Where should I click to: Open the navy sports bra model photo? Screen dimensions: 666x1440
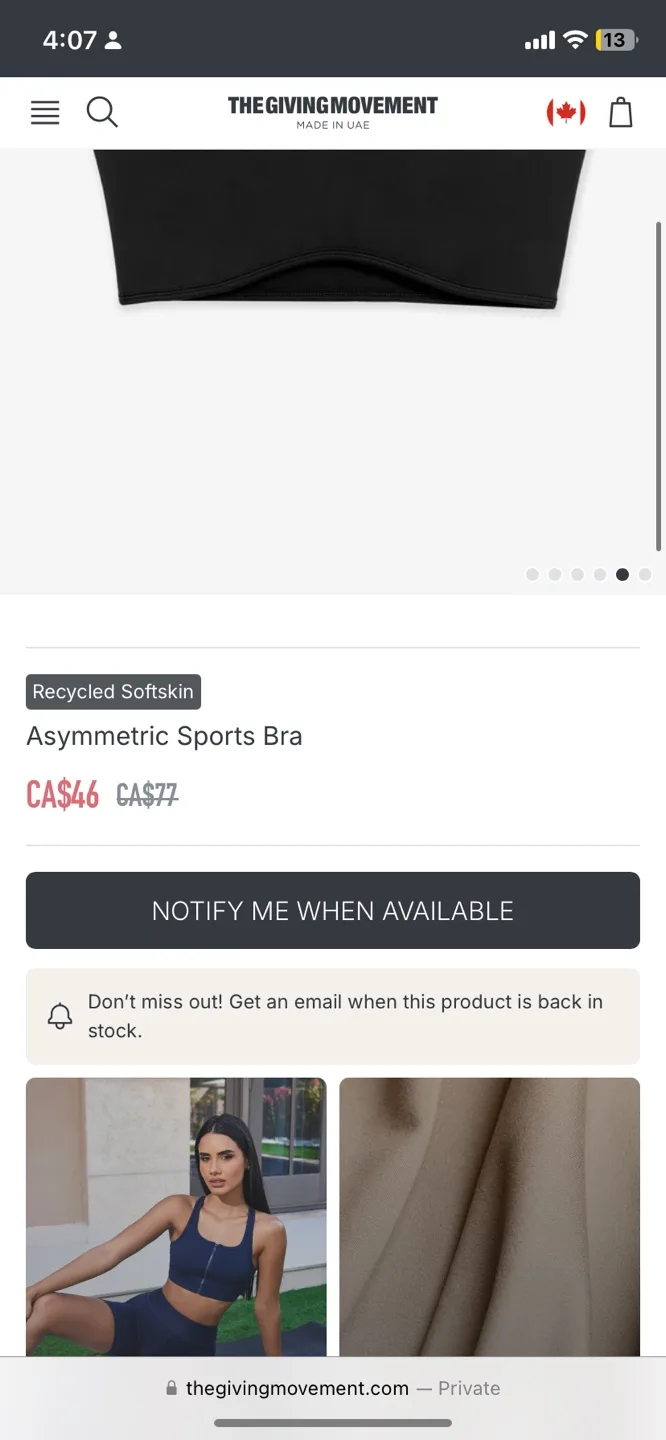[176, 1216]
